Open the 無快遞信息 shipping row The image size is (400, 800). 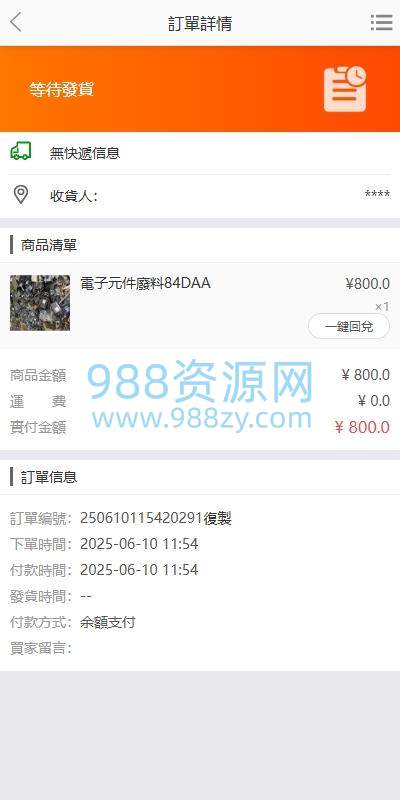click(x=200, y=153)
